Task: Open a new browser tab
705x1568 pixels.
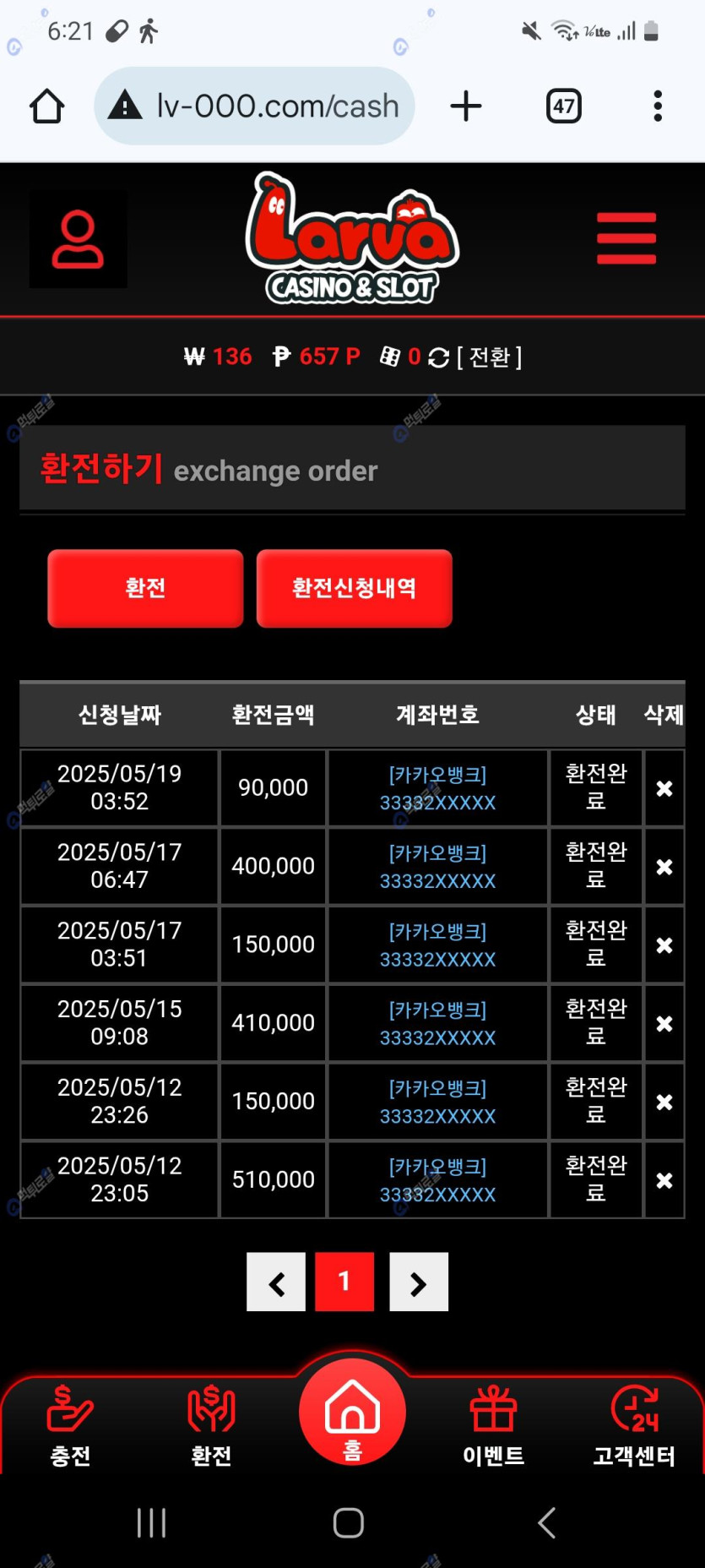Action: [x=466, y=106]
